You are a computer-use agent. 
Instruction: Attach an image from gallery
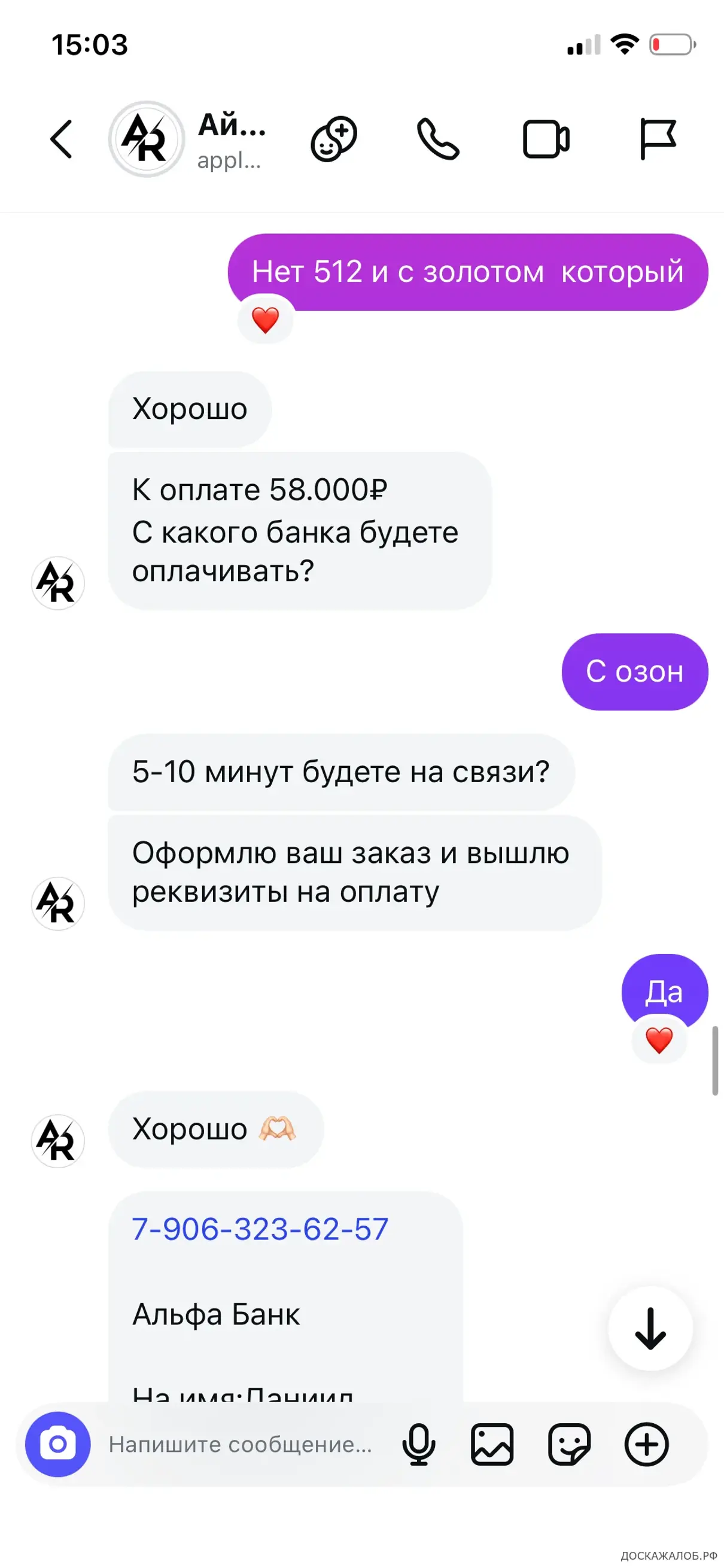click(x=492, y=1444)
